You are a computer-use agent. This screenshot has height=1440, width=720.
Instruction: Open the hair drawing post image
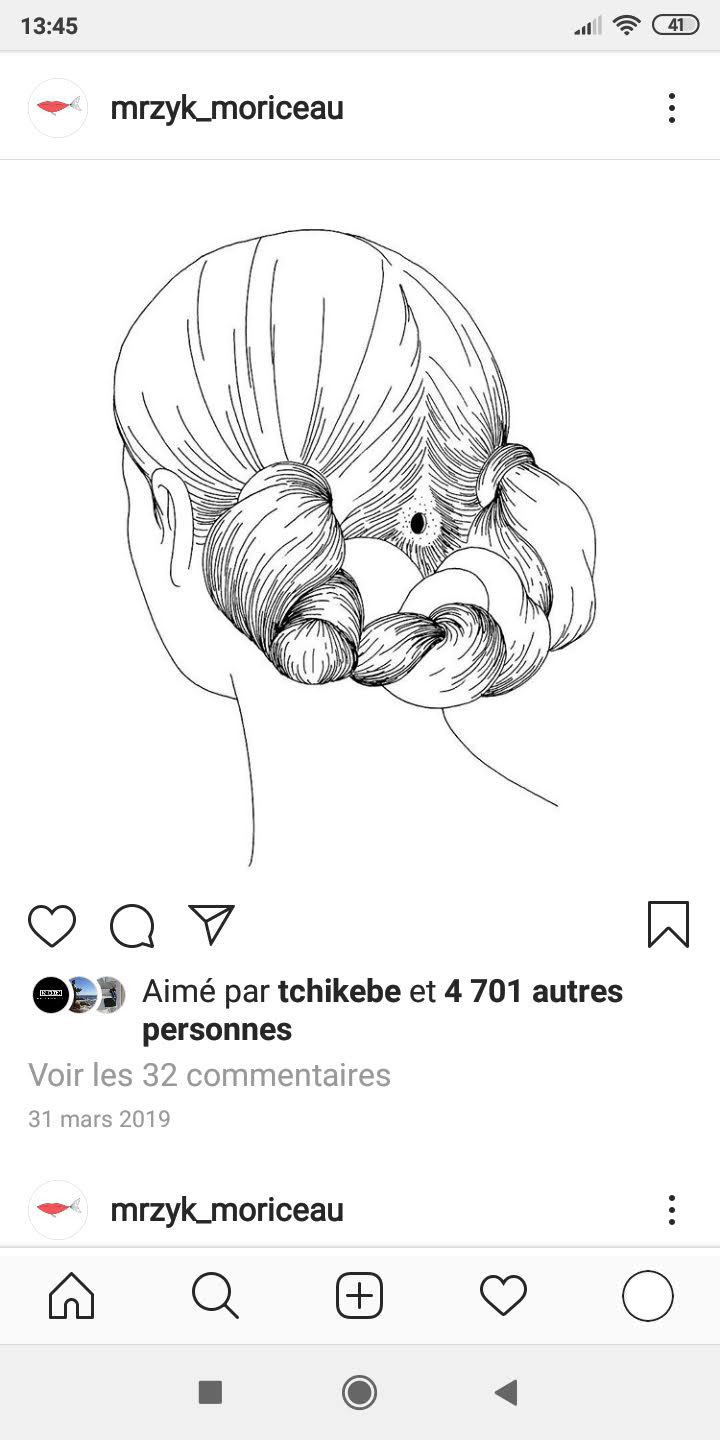point(360,520)
